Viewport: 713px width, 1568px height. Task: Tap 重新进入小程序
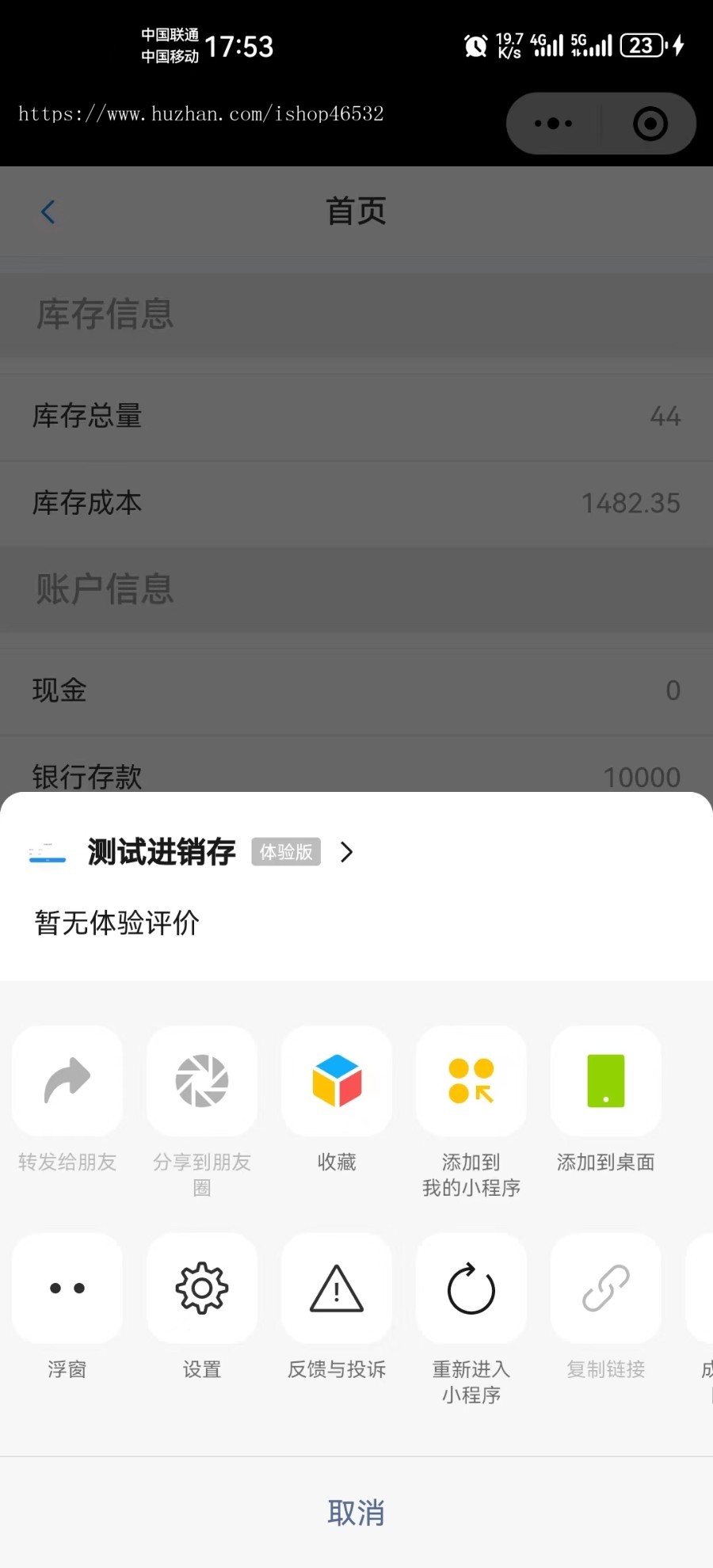(471, 1288)
